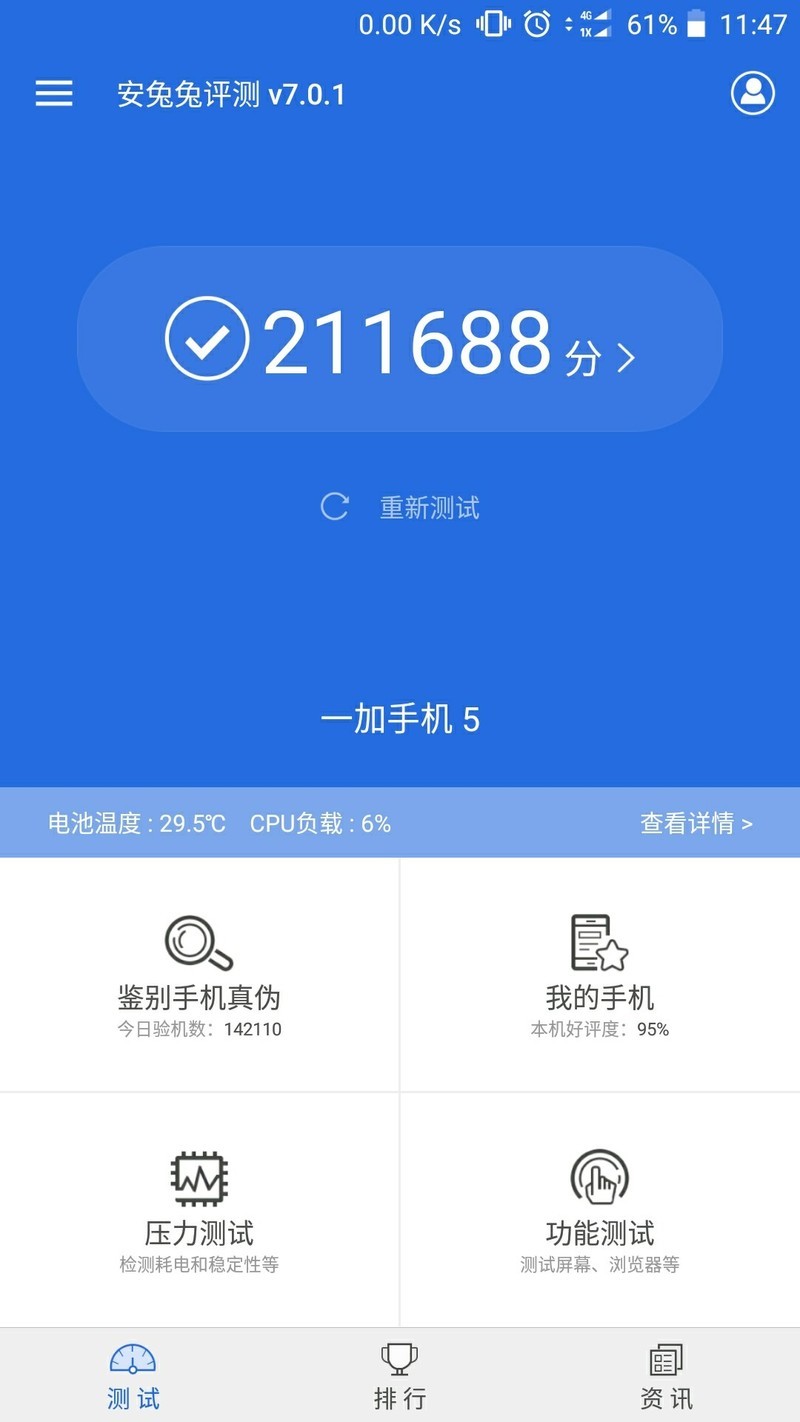This screenshot has height=1422, width=800.
Task: Open the 我的手机 card
Action: [x=600, y=975]
